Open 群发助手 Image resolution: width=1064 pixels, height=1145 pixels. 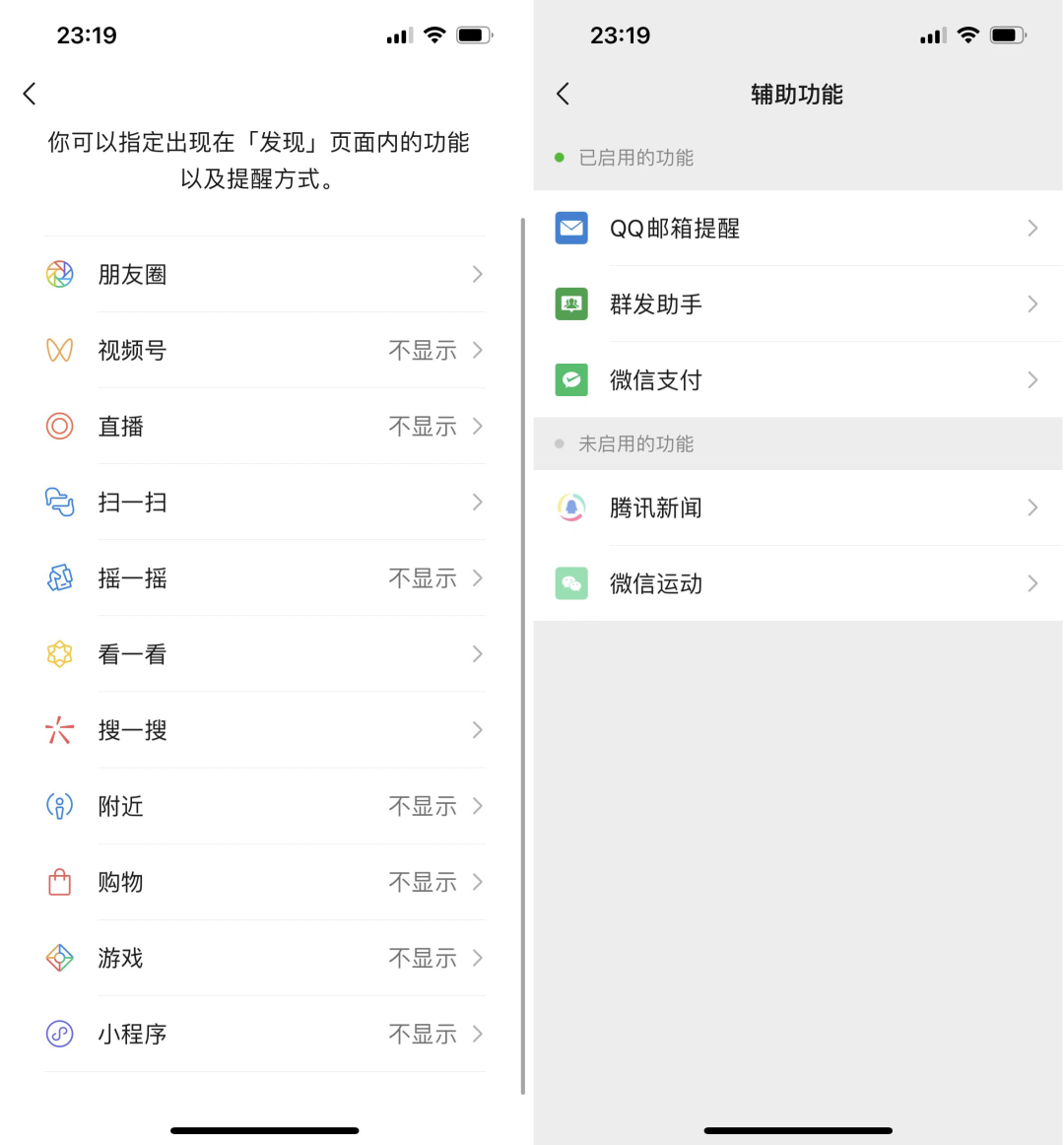[x=796, y=304]
